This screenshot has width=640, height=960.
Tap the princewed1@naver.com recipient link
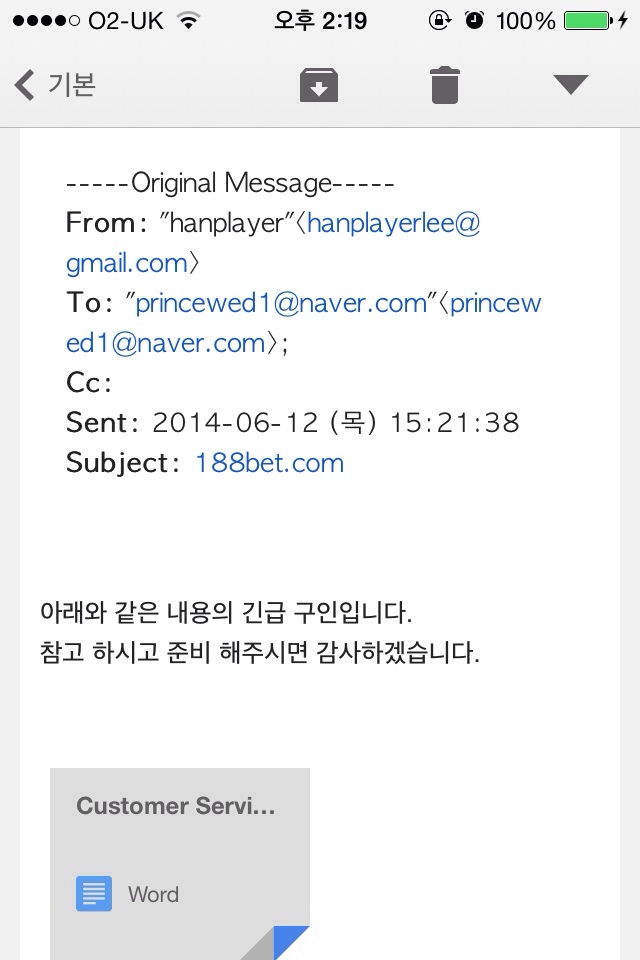point(281,303)
